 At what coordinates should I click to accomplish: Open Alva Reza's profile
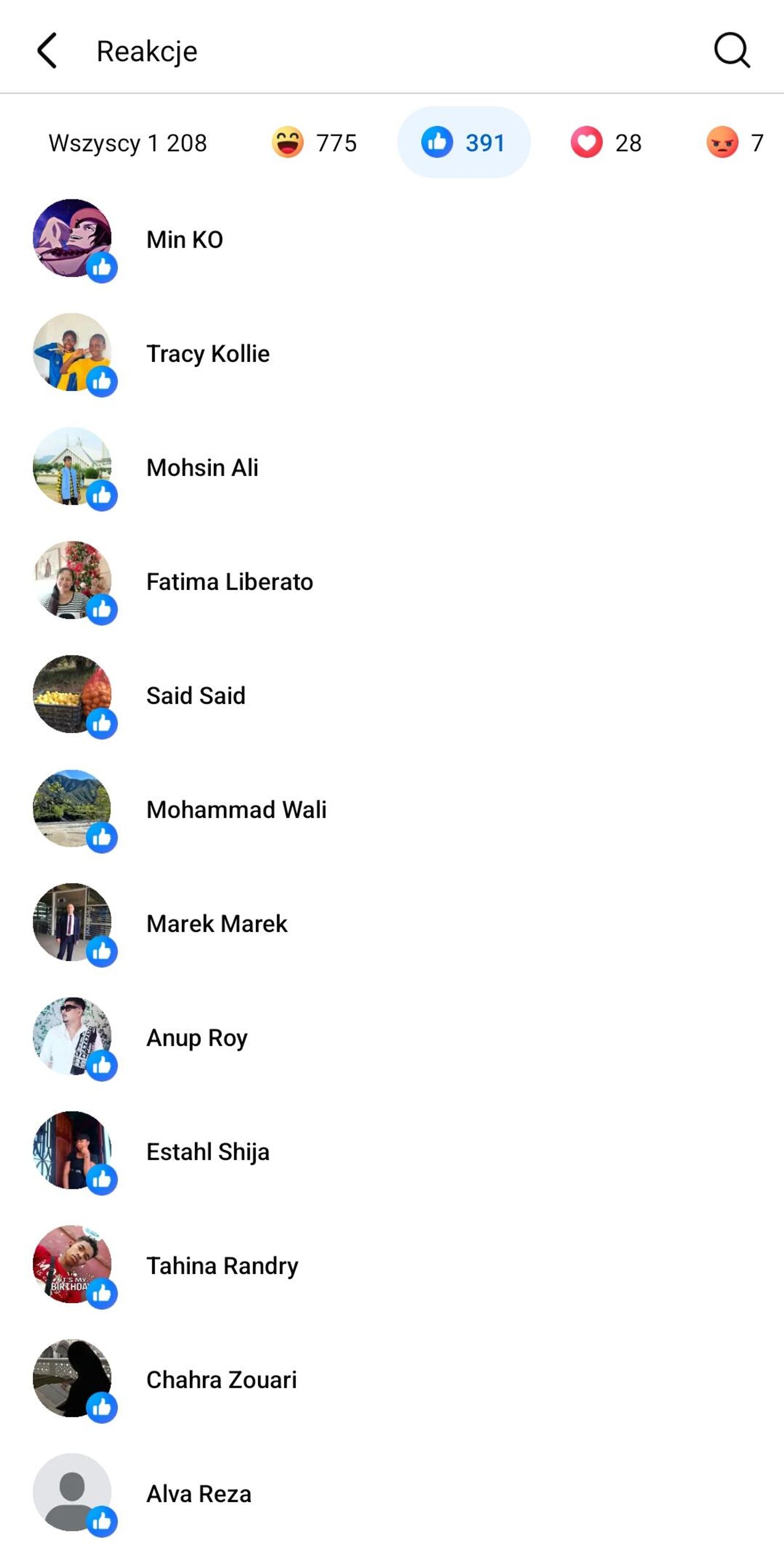(x=199, y=1494)
